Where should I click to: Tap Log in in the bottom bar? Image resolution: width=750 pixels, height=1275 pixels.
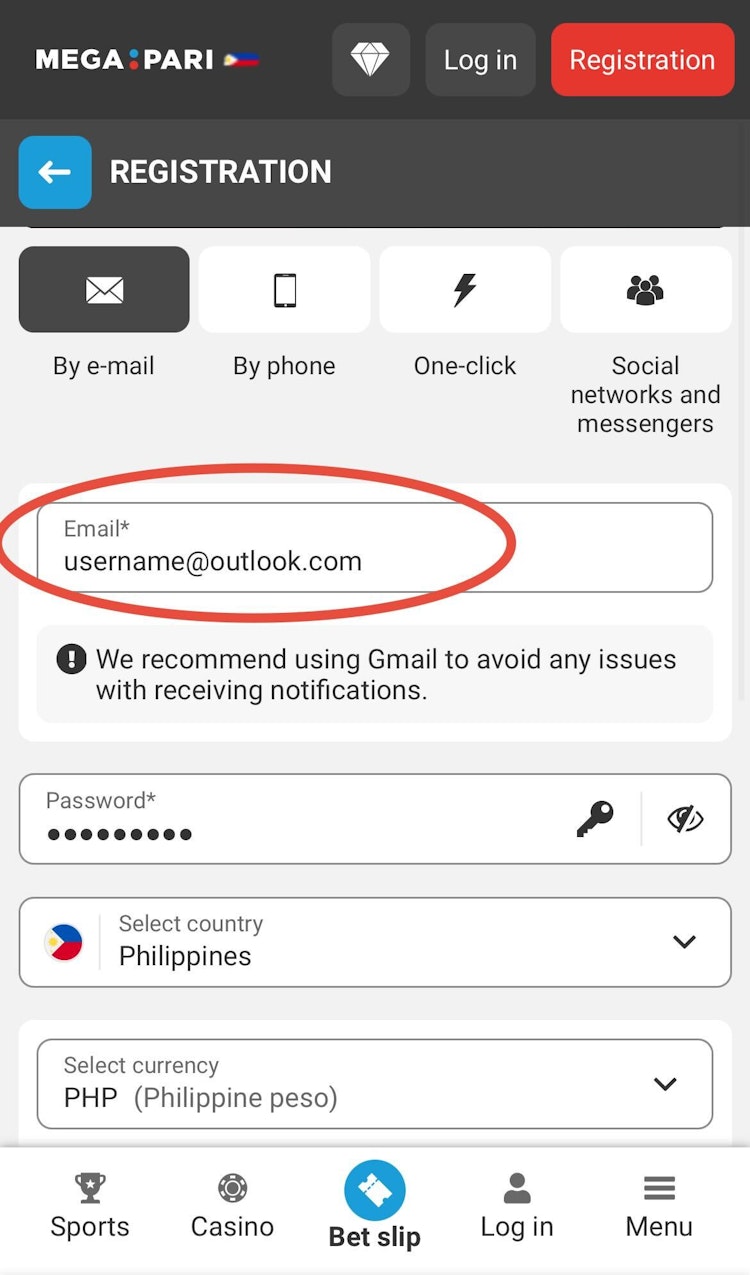coord(517,1207)
